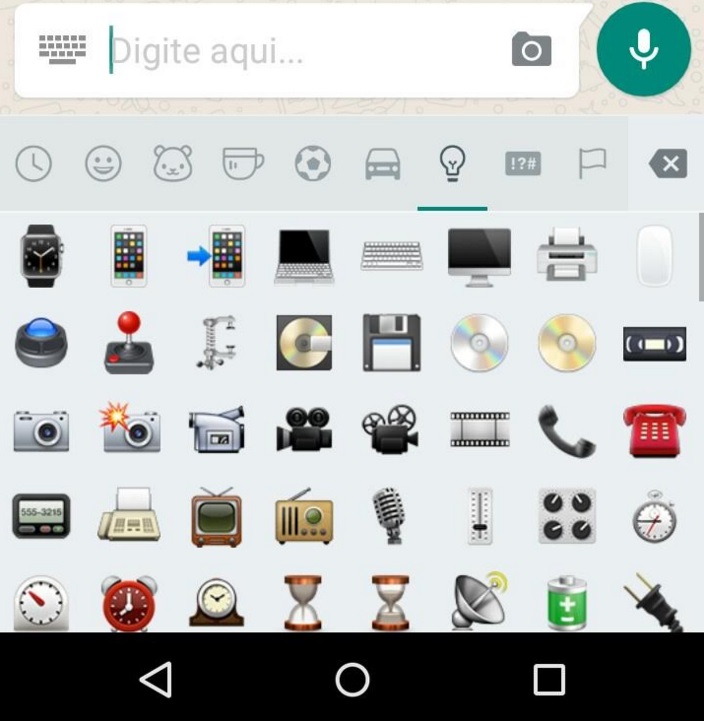Open the food and drink emoji tab
Viewport: 704px width, 721px height.
coord(243,164)
